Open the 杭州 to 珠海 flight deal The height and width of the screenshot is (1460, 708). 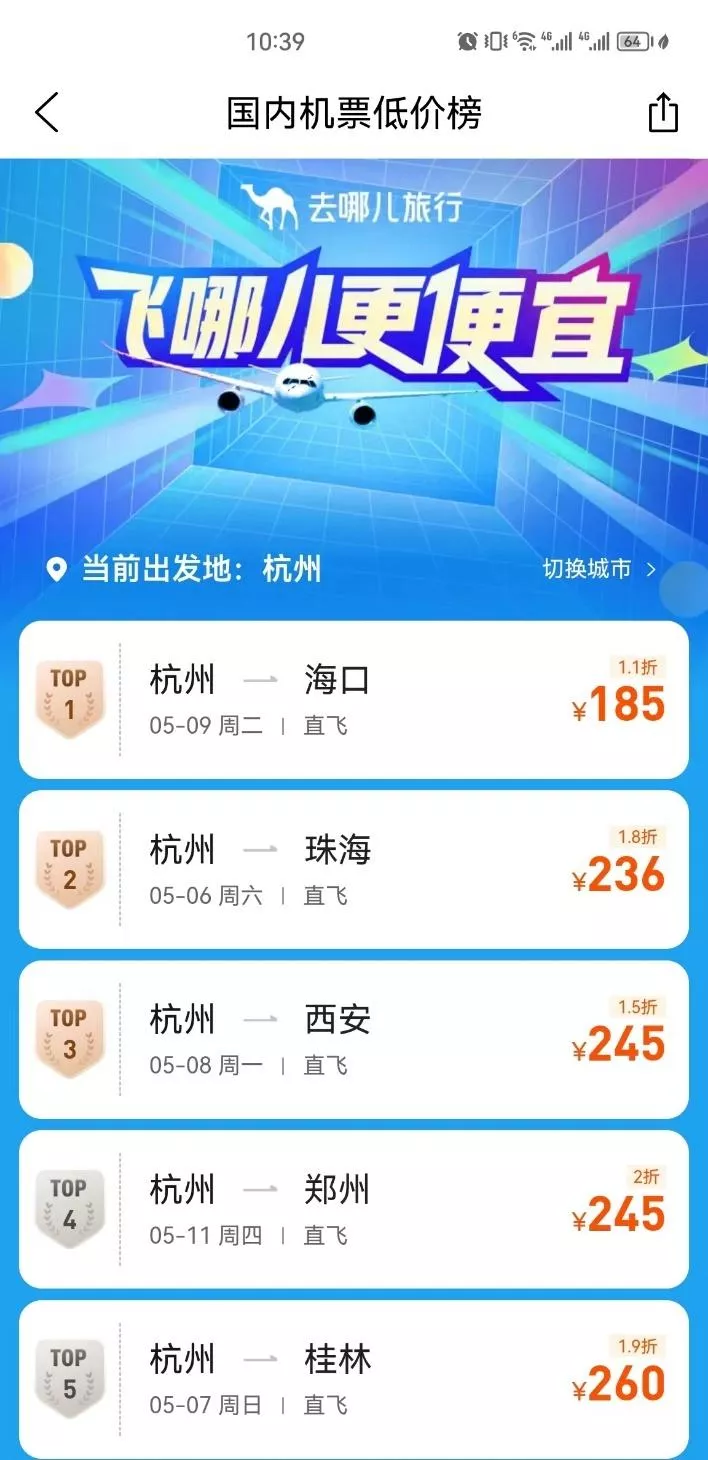(x=354, y=870)
